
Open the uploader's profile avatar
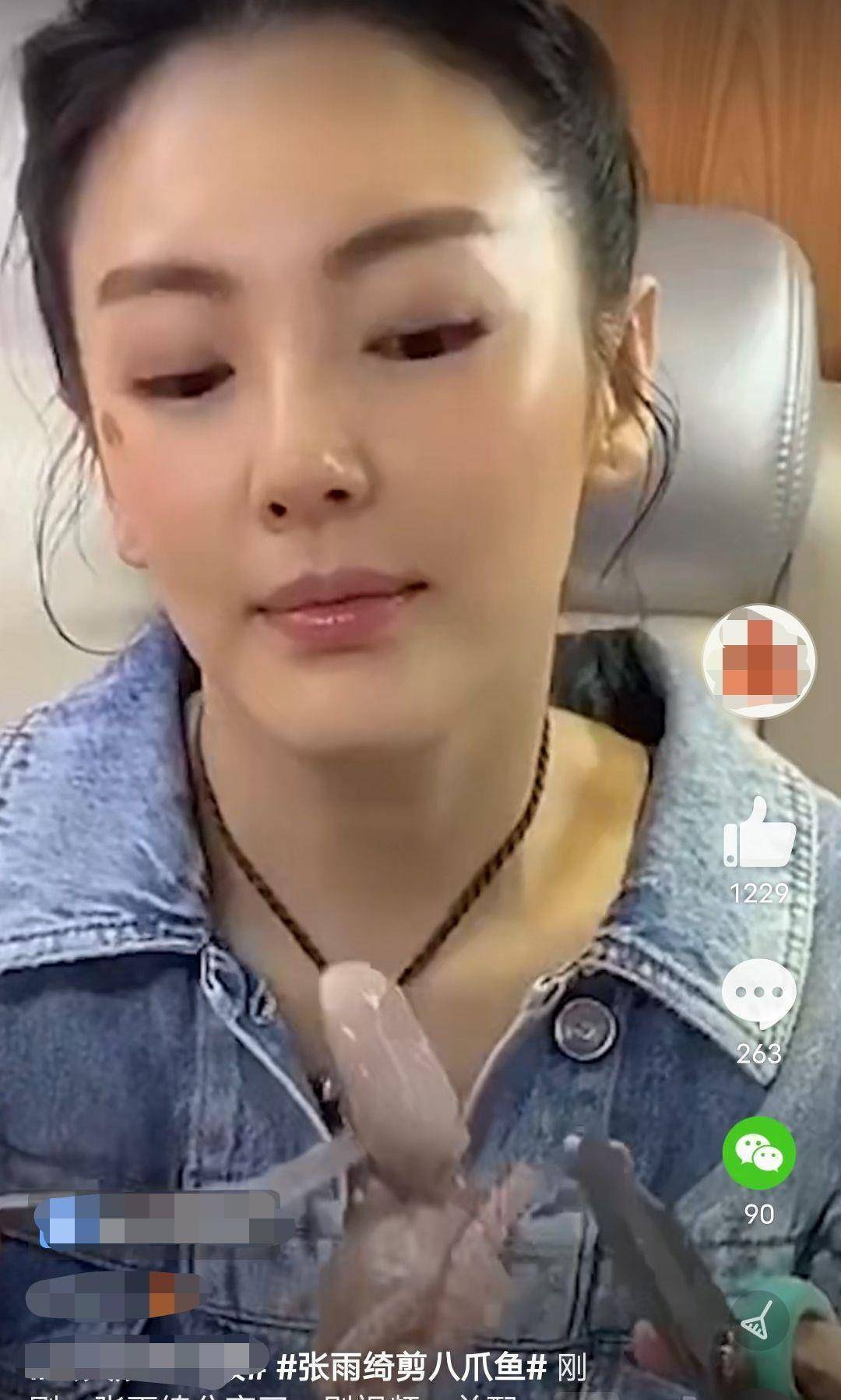759,661
